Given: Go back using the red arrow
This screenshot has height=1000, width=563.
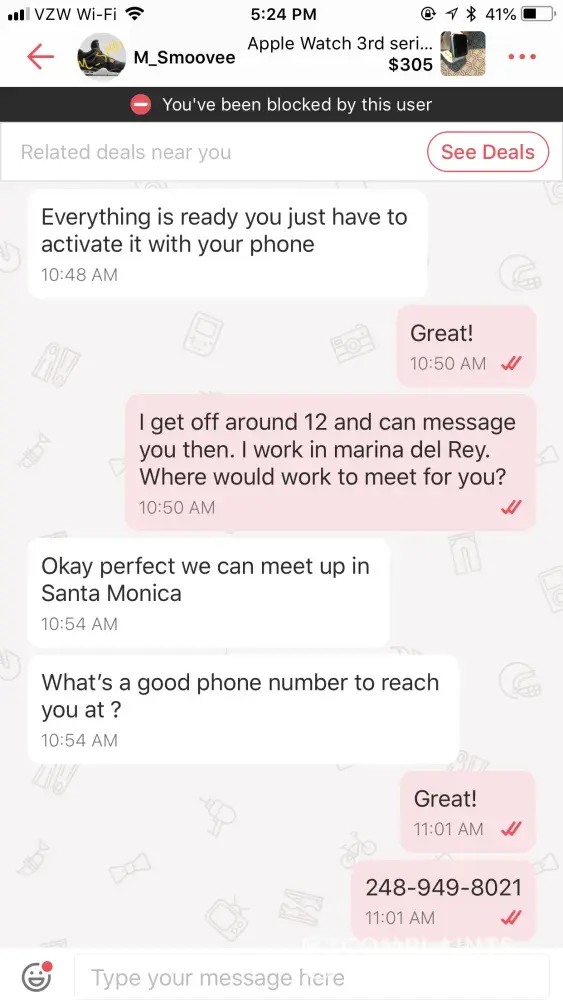Looking at the screenshot, I should (40, 57).
